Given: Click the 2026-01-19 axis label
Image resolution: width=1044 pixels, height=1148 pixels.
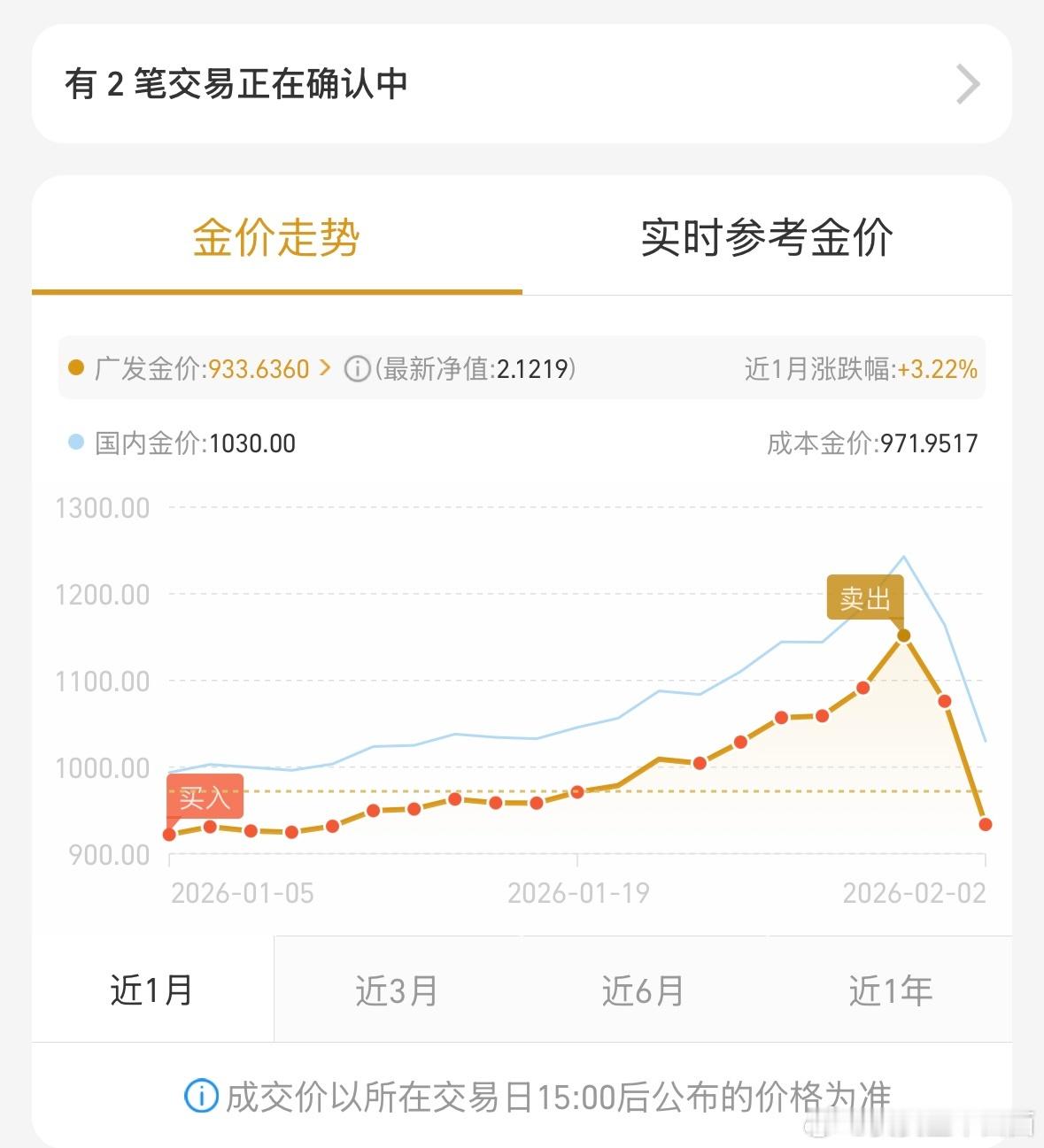Looking at the screenshot, I should [x=577, y=892].
